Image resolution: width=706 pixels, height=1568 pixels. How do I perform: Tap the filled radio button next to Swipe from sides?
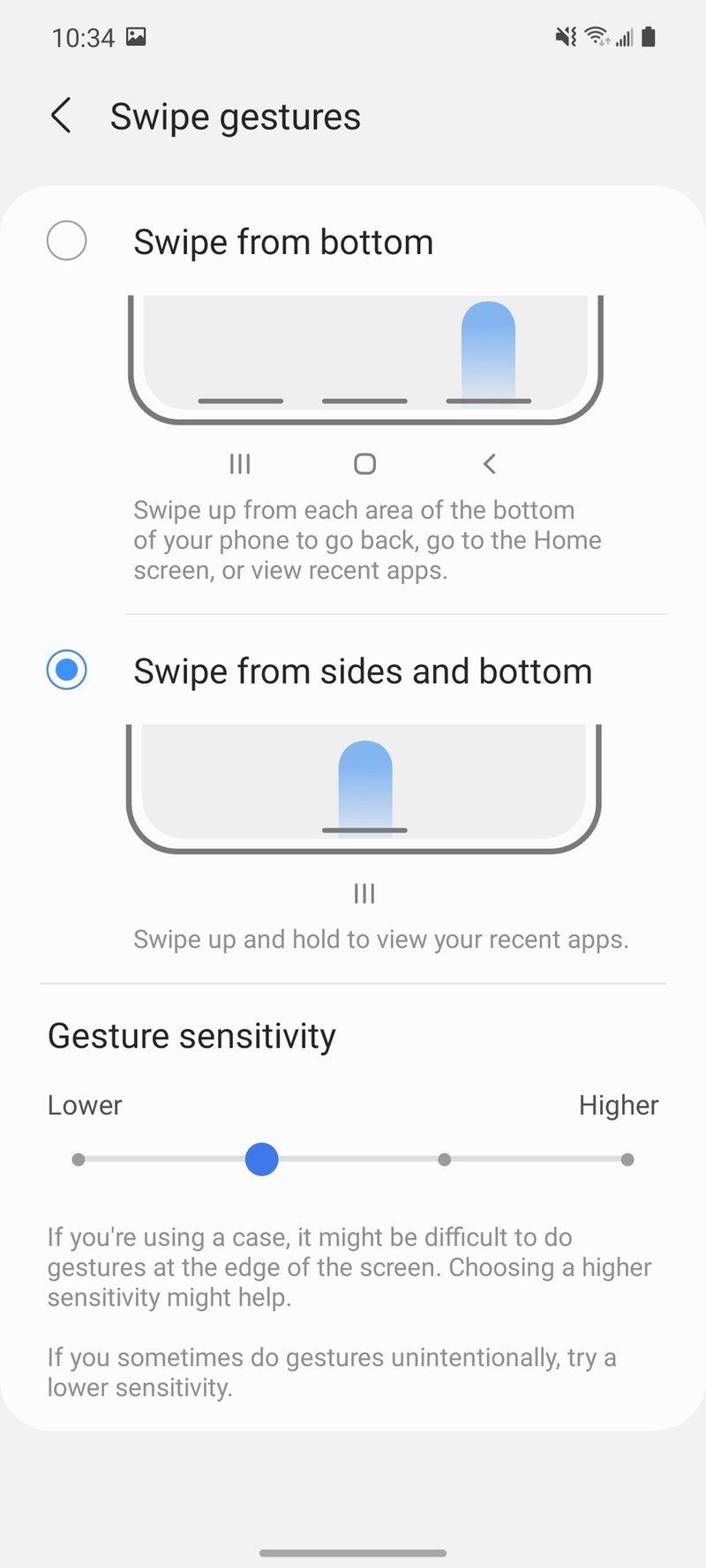click(66, 669)
